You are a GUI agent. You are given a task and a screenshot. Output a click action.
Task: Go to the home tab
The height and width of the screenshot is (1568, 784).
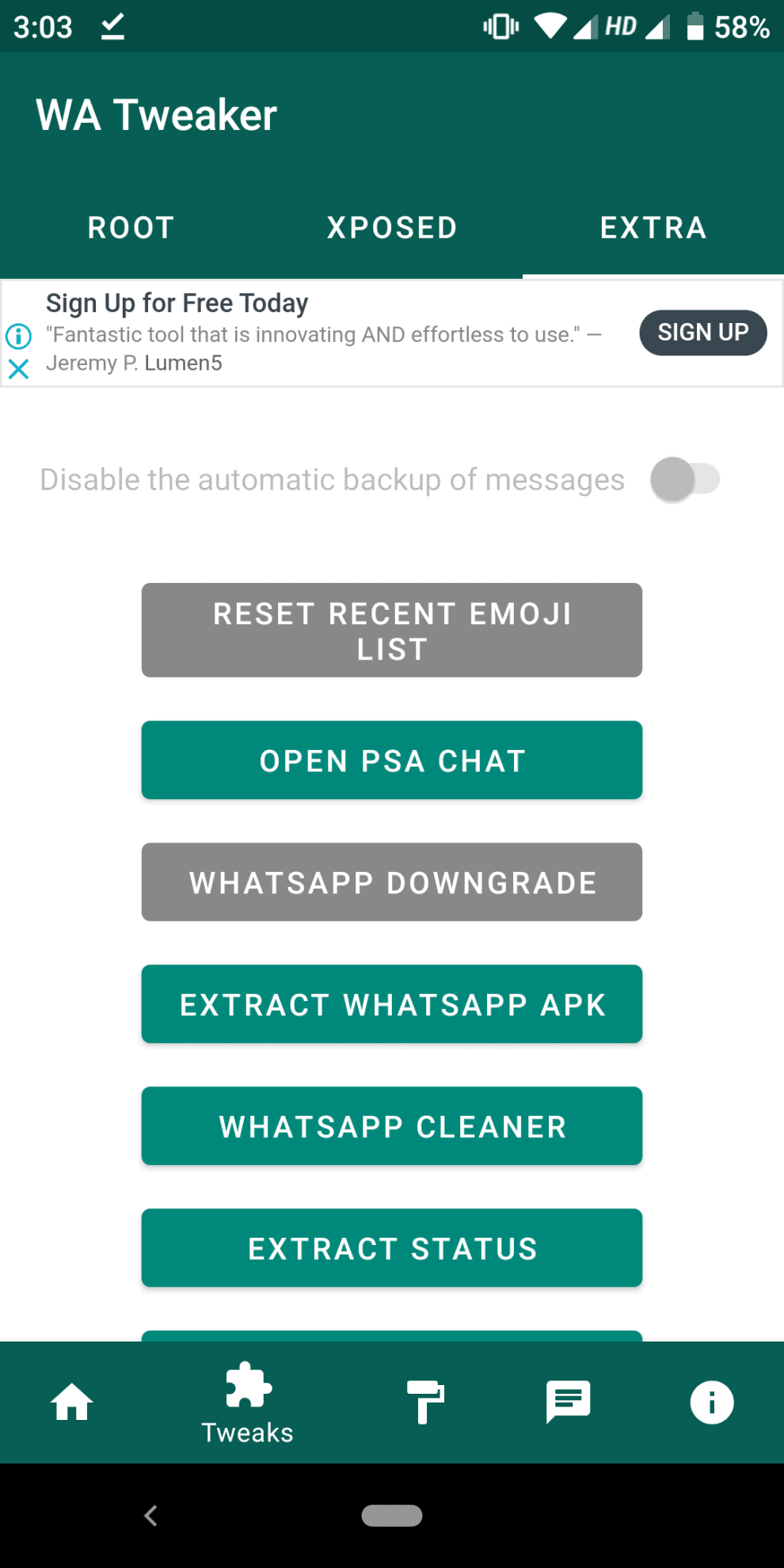pyautogui.click(x=72, y=1402)
